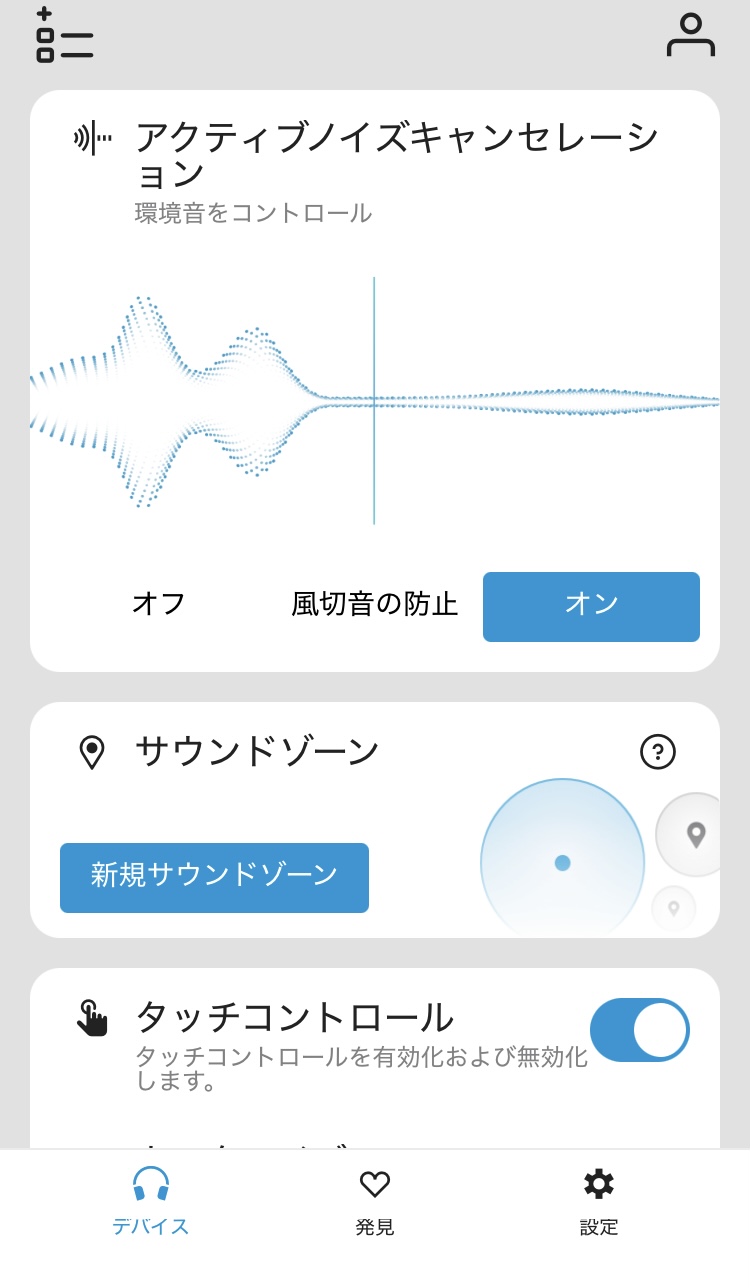Open the add device list icon
Image resolution: width=750 pixels, height=1288 pixels.
[x=64, y=35]
